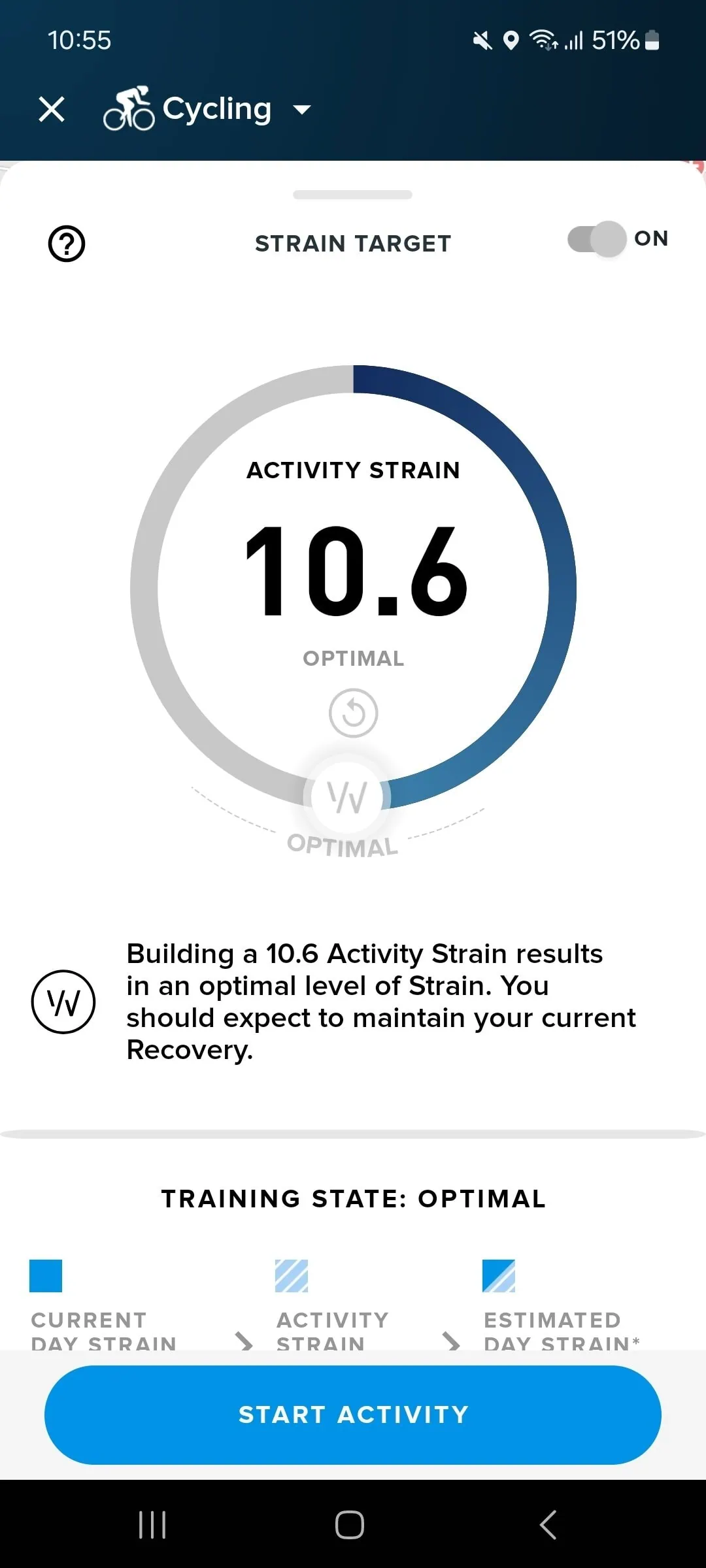This screenshot has height=1568, width=706.
Task: Tap the strain dial handle on the ring
Action: pyautogui.click(x=346, y=797)
